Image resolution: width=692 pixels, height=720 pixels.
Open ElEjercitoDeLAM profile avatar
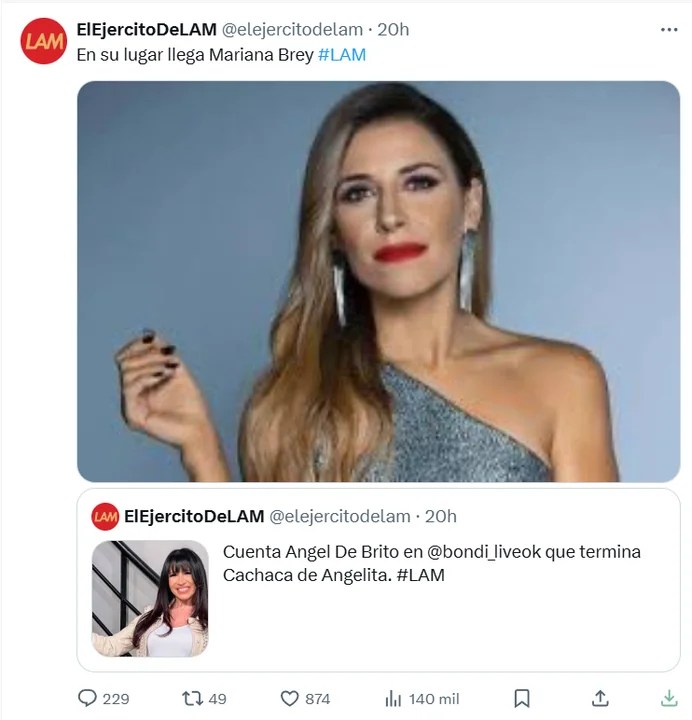(42, 41)
